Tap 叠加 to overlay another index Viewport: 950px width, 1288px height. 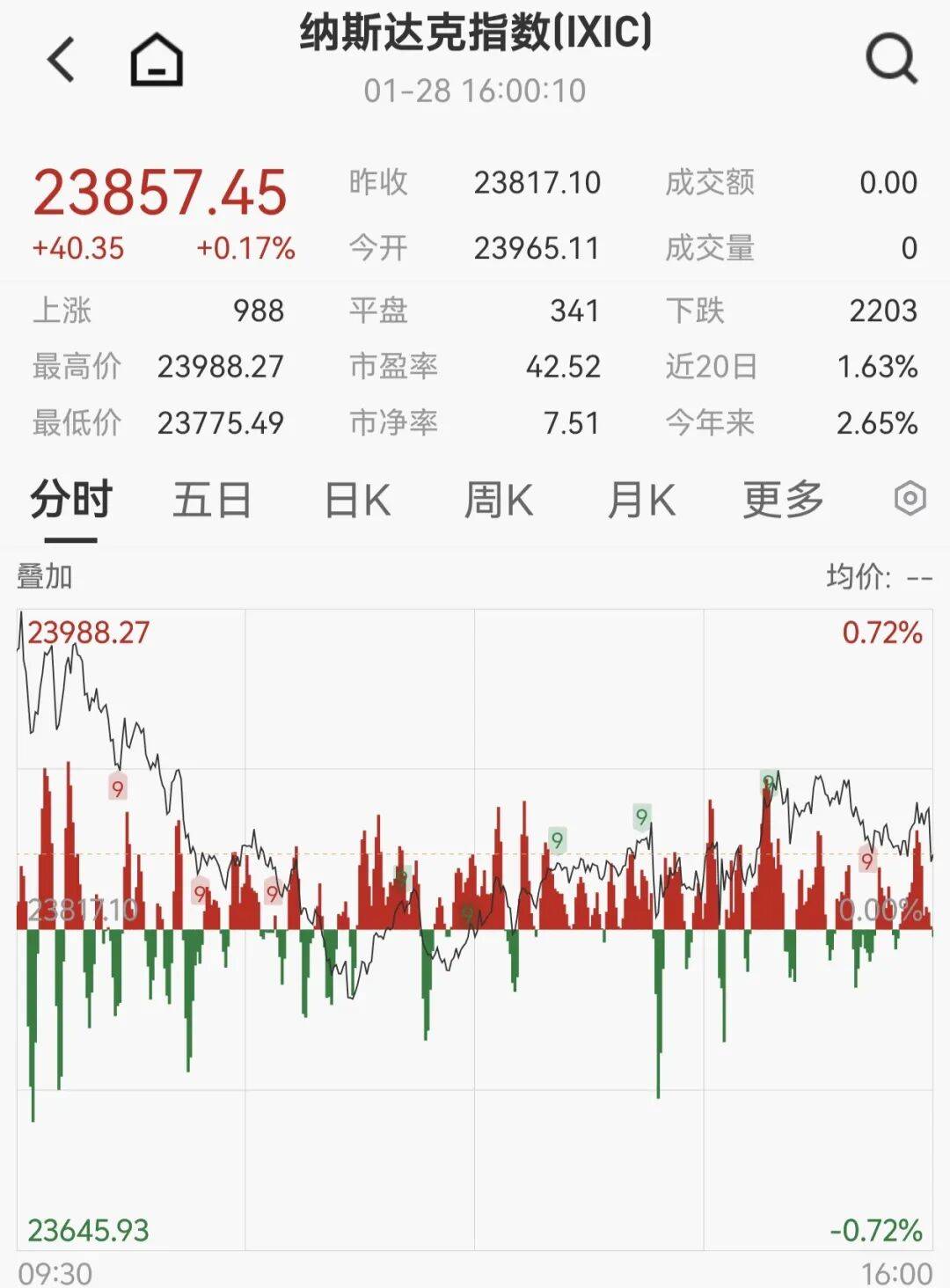point(45,577)
